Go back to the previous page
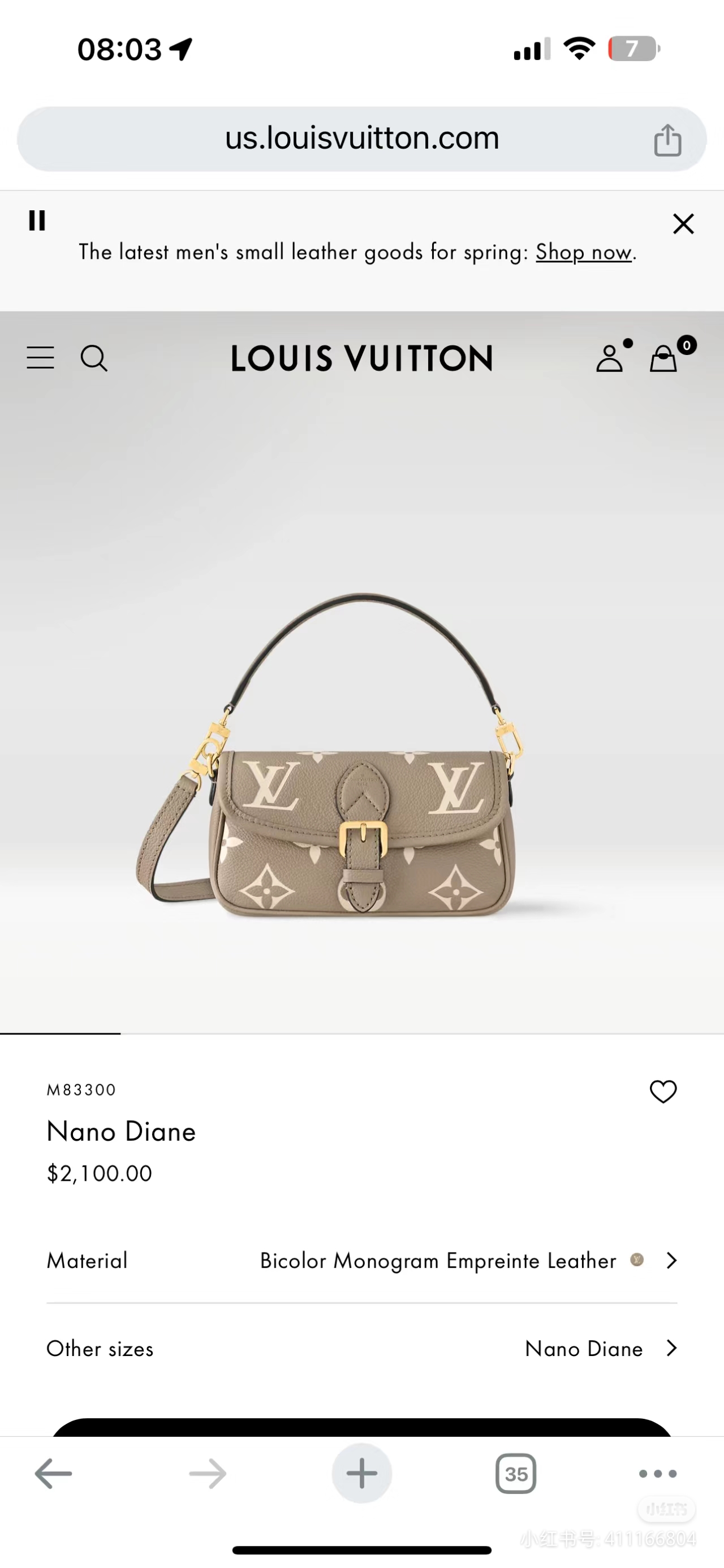 pos(54,1474)
